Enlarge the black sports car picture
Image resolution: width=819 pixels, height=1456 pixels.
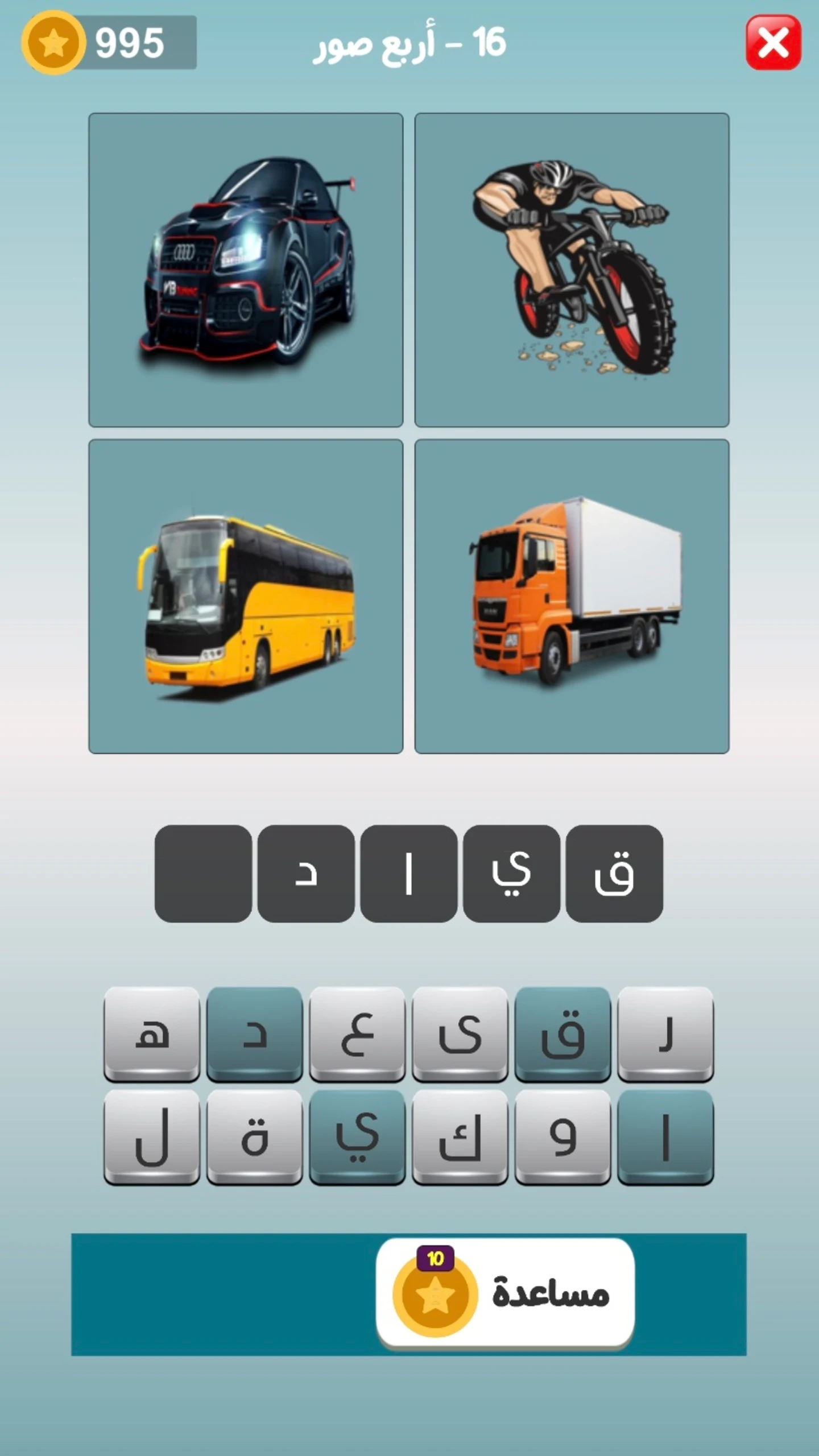[x=246, y=270]
